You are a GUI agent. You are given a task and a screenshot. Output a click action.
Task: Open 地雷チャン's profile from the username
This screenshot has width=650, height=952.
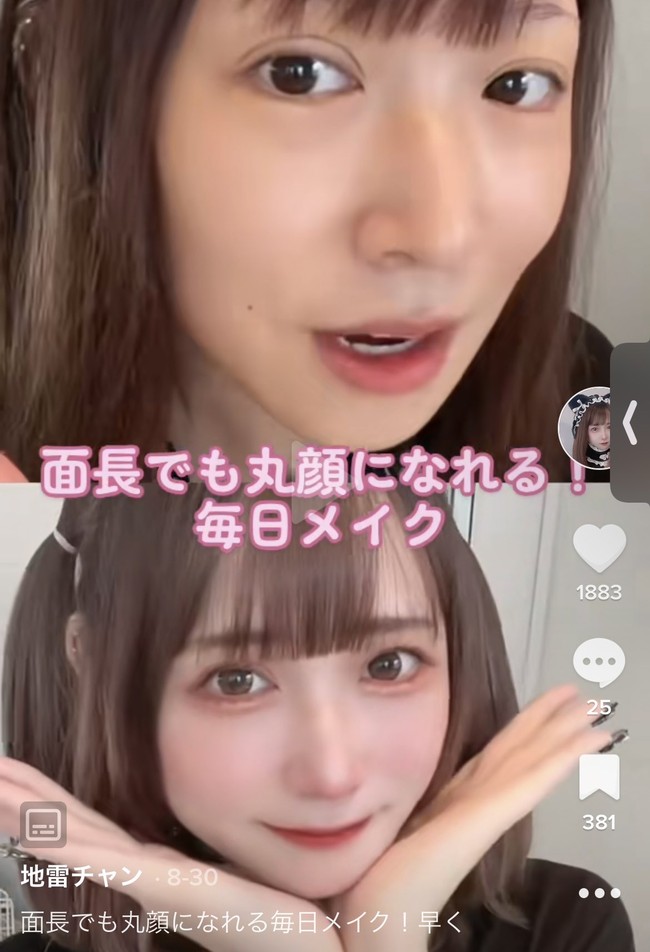[82, 877]
